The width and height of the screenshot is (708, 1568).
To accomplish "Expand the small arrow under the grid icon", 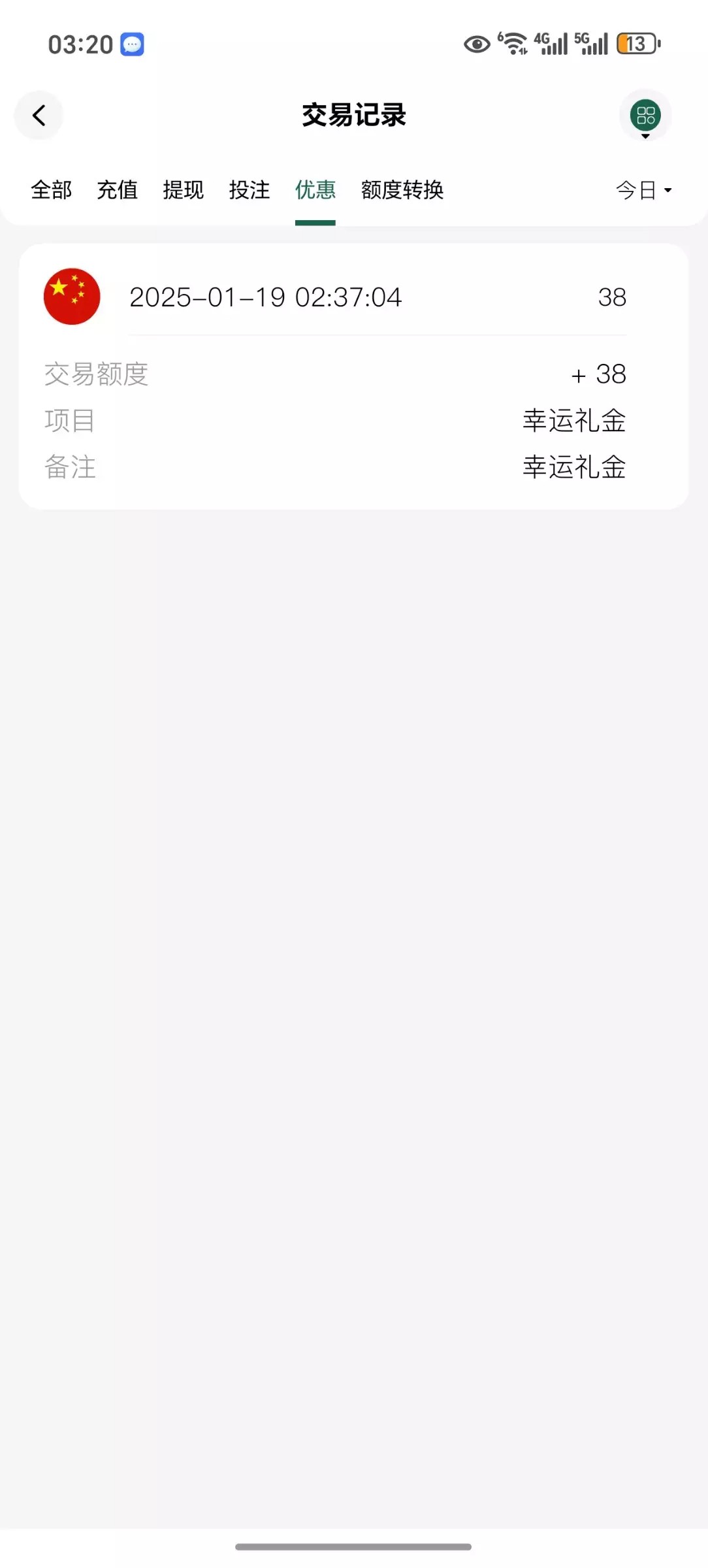I will coord(645,139).
